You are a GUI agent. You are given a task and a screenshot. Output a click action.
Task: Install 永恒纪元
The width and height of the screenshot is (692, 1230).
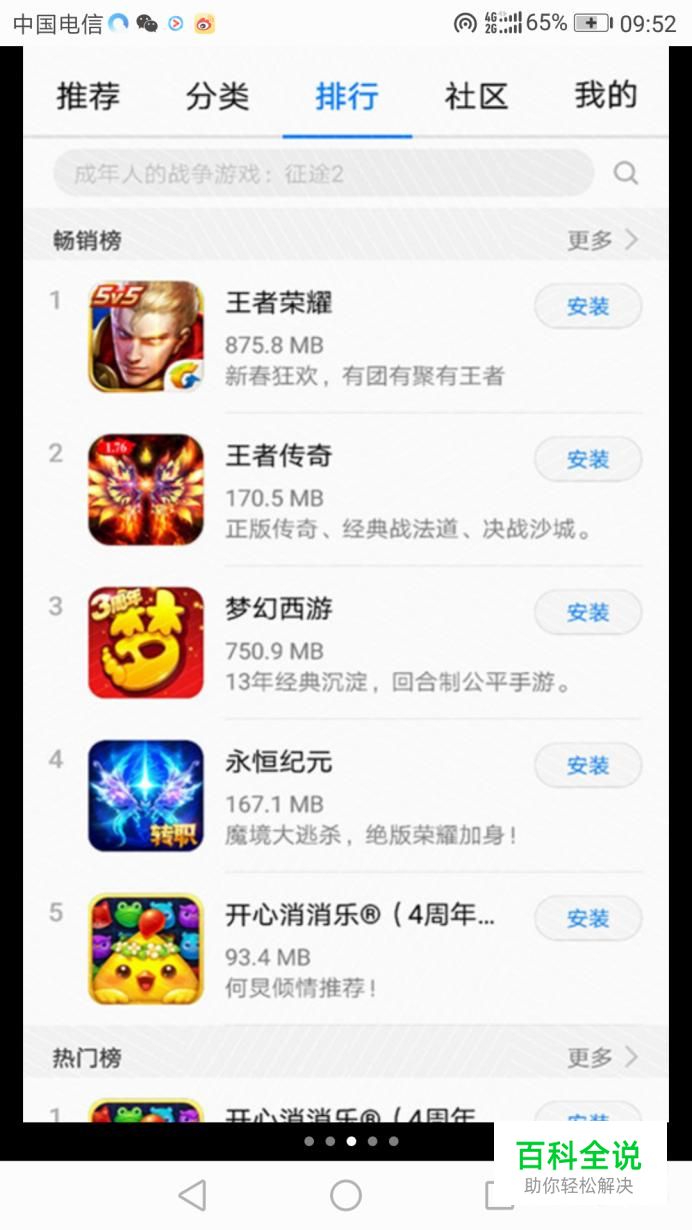pyautogui.click(x=588, y=765)
